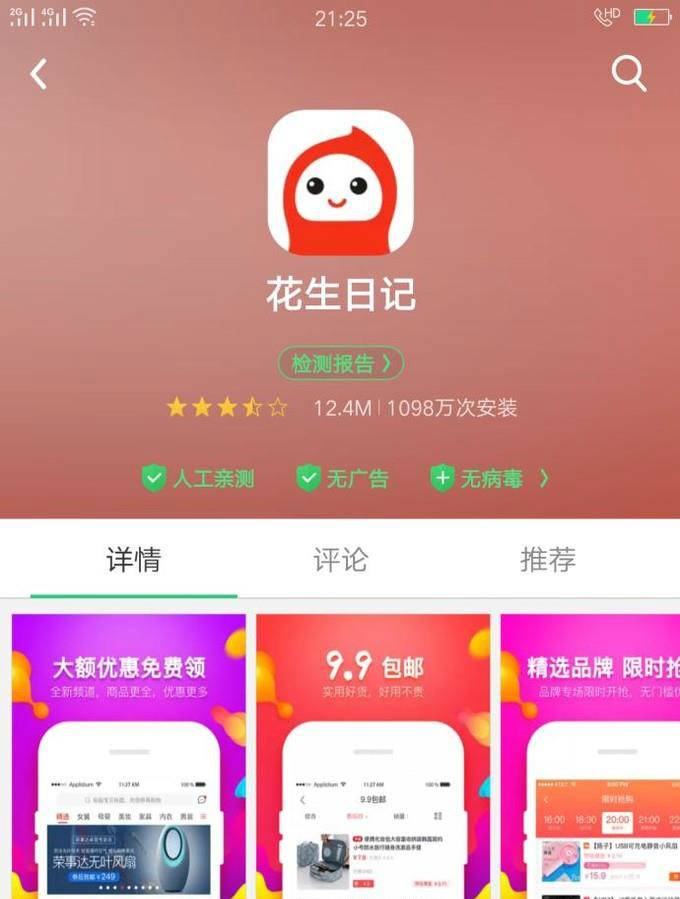Open the 精选品牌 限时抢 screenshot preview
Image resolution: width=680 pixels, height=899 pixels.
(590, 755)
